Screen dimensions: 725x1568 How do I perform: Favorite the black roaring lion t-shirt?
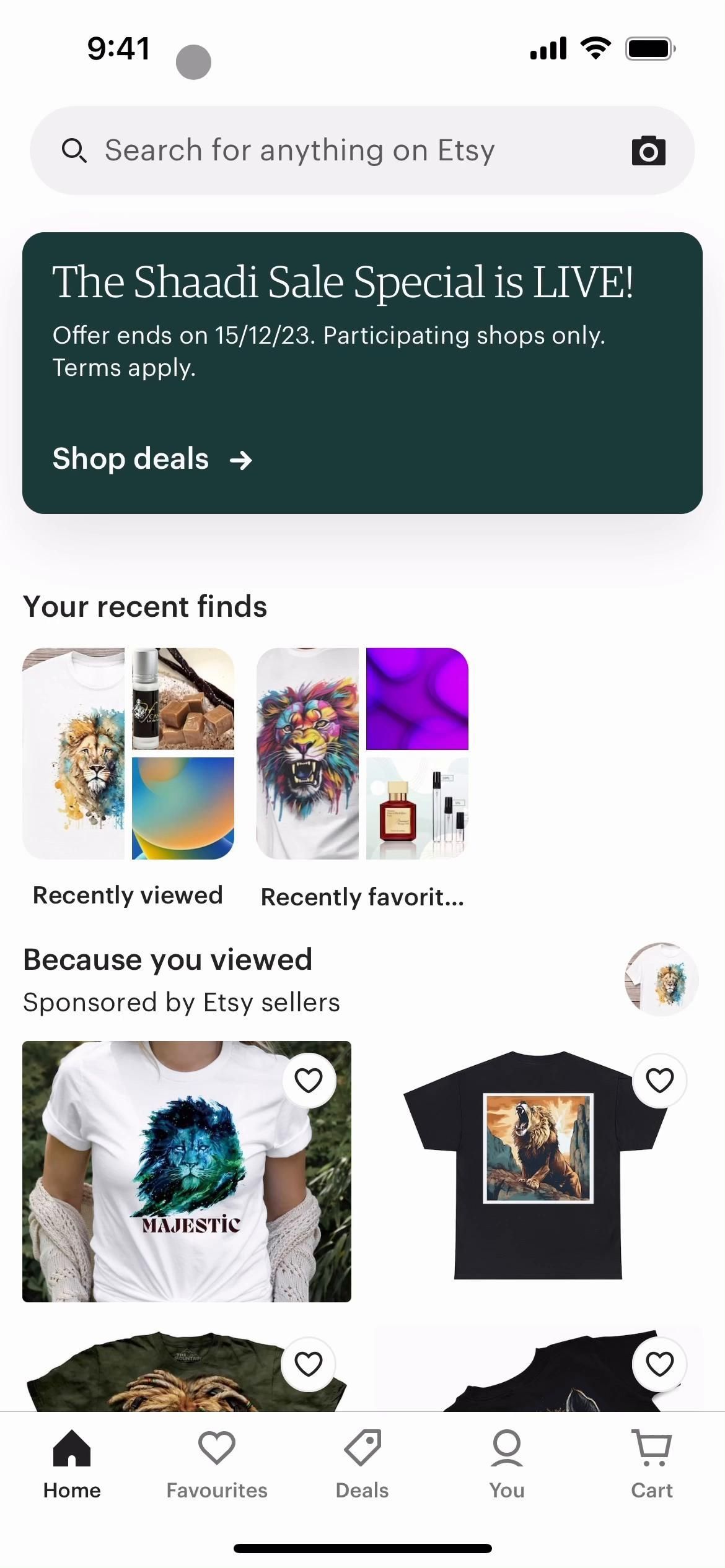click(x=659, y=1081)
